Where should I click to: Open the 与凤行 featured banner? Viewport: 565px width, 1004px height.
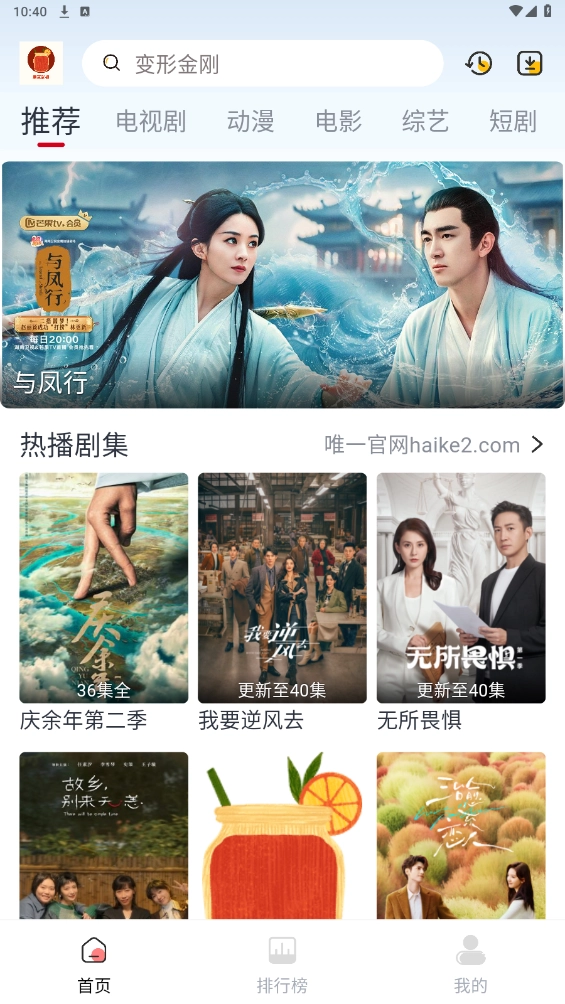tap(282, 284)
